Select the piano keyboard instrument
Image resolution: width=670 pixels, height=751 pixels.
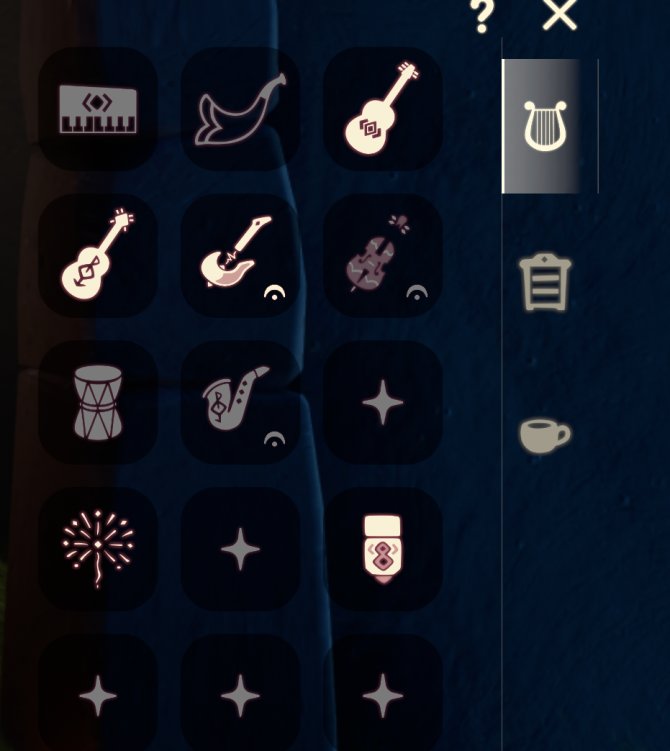click(98, 109)
